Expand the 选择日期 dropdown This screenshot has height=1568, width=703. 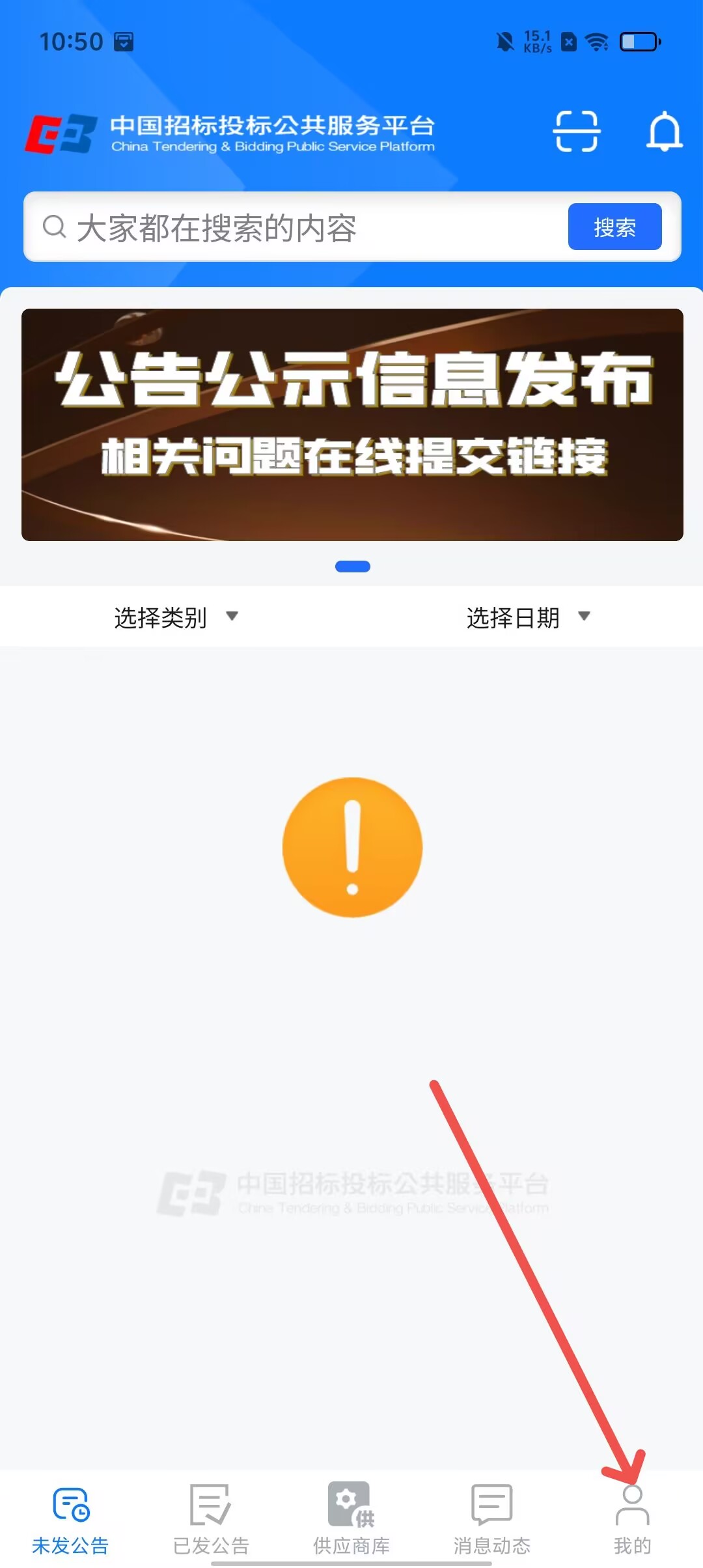528,617
